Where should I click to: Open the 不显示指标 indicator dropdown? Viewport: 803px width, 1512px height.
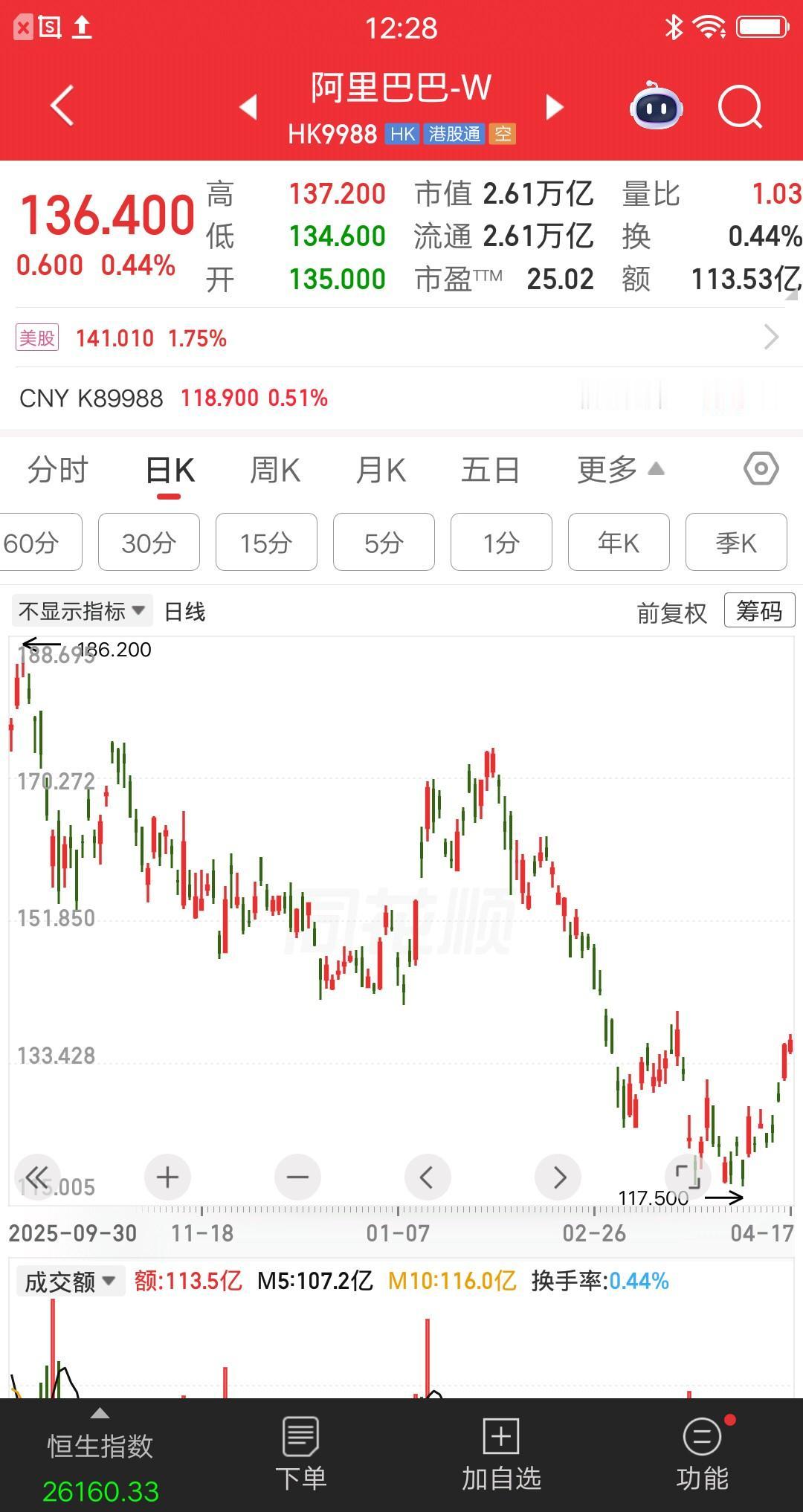click(80, 610)
